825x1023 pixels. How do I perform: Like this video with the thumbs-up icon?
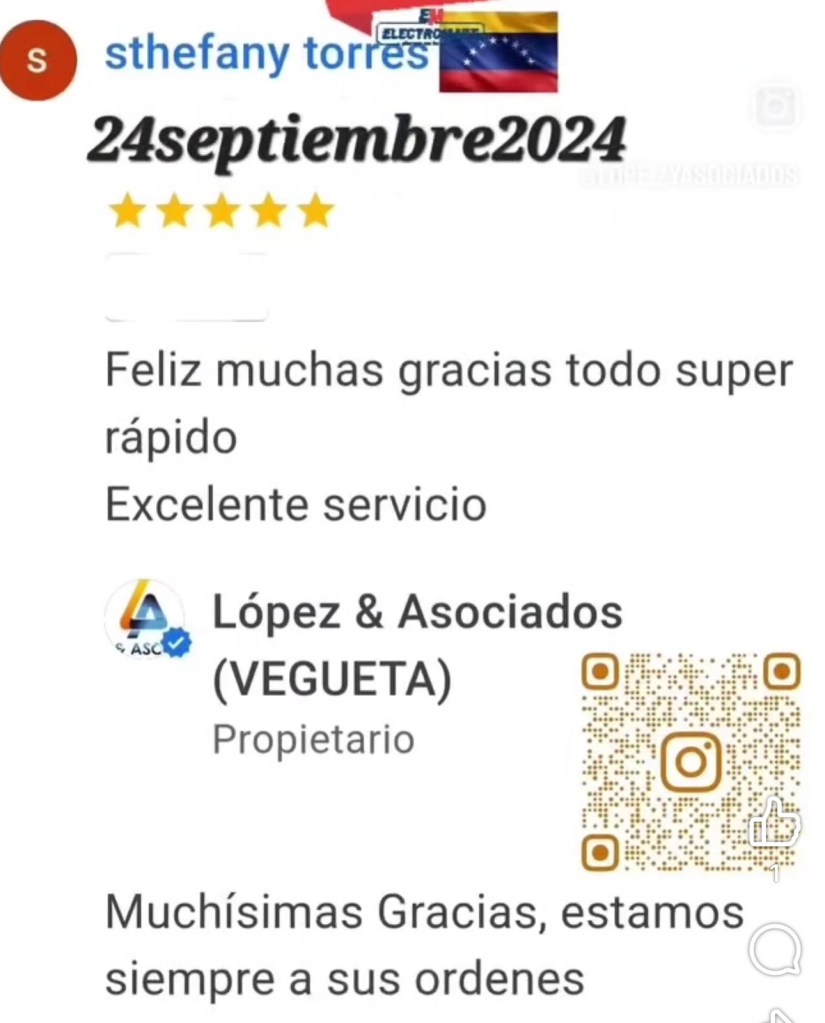click(x=775, y=823)
